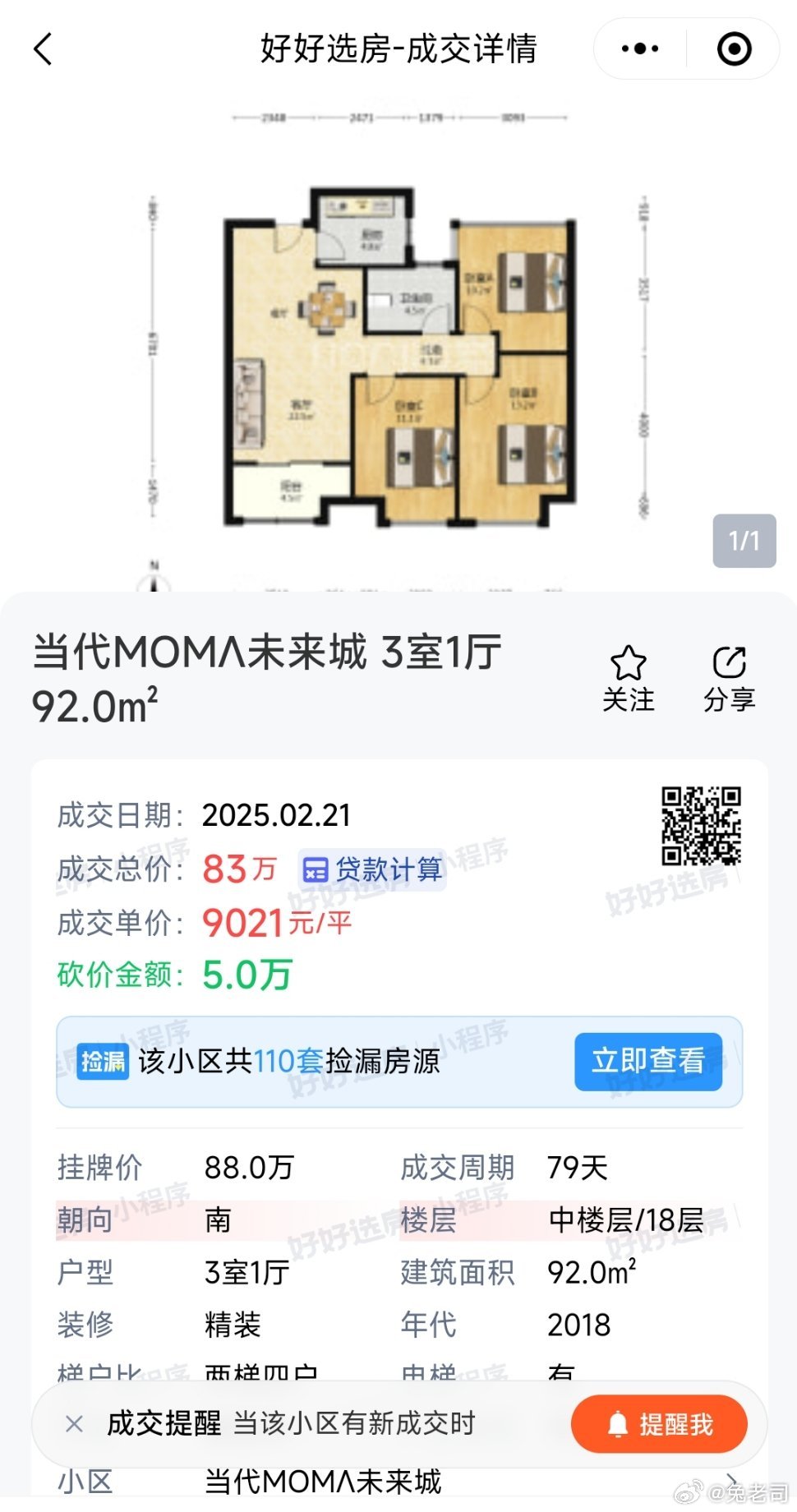
Task: Open the mini program more-options menu
Action: 640,49
